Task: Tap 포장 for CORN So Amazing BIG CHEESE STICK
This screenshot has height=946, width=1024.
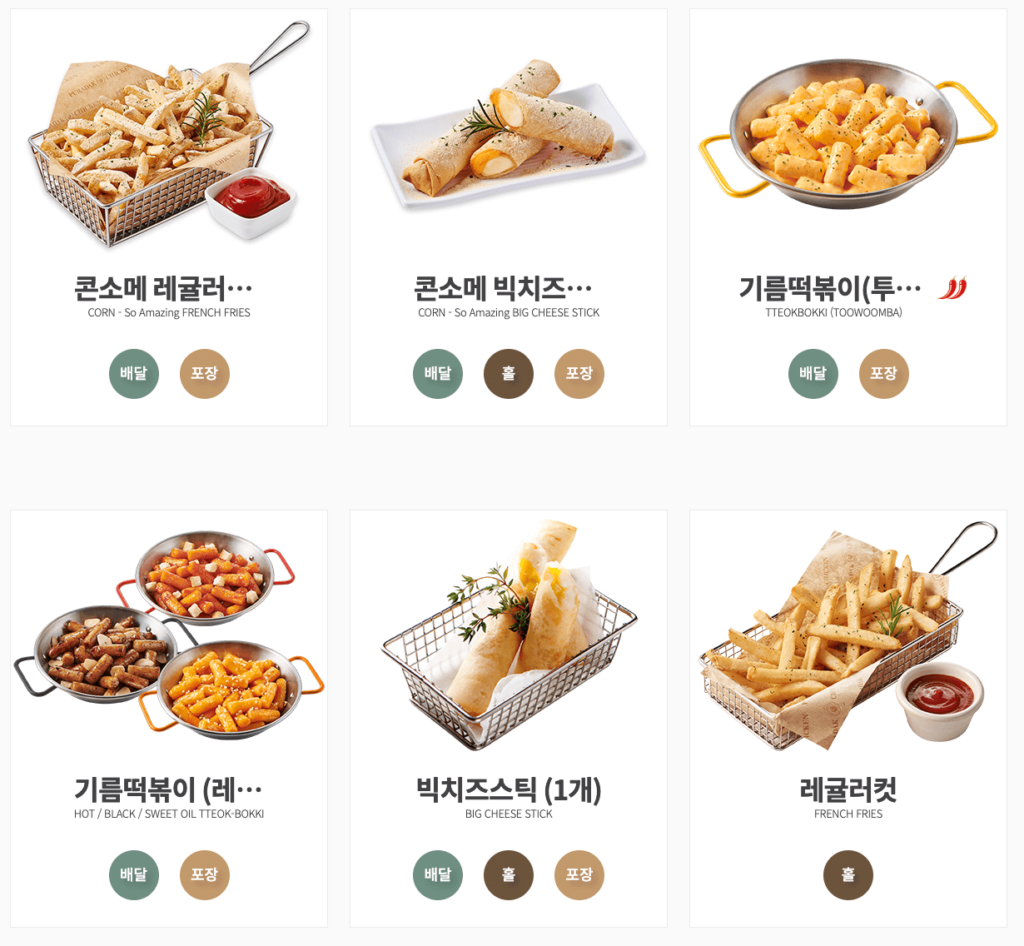Action: coord(579,374)
